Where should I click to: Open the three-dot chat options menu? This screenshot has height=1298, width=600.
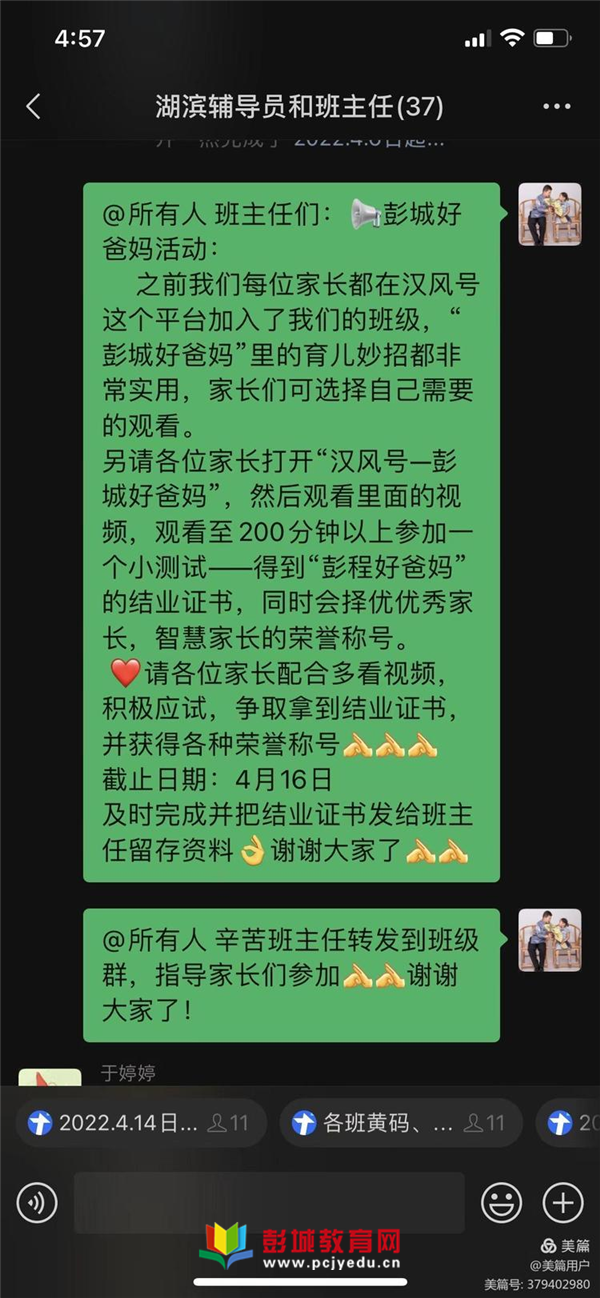click(x=556, y=107)
